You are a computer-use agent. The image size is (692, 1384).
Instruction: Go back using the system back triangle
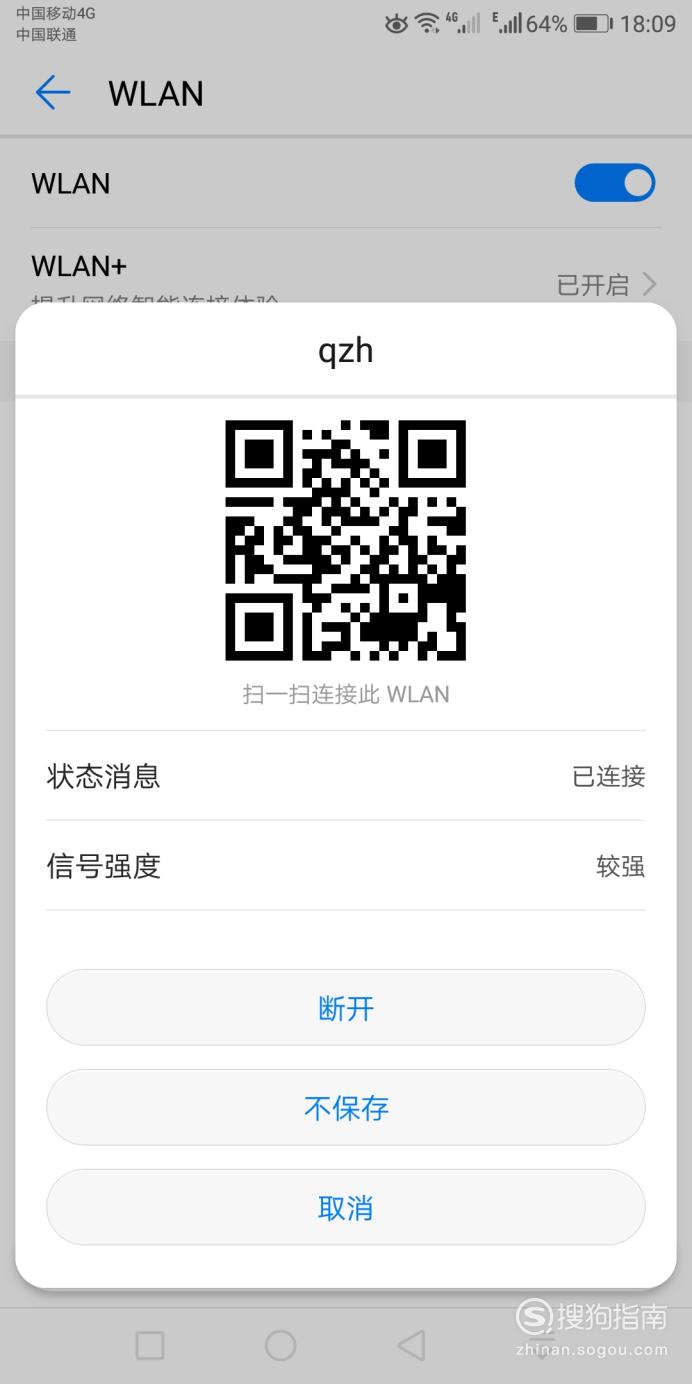(411, 1345)
